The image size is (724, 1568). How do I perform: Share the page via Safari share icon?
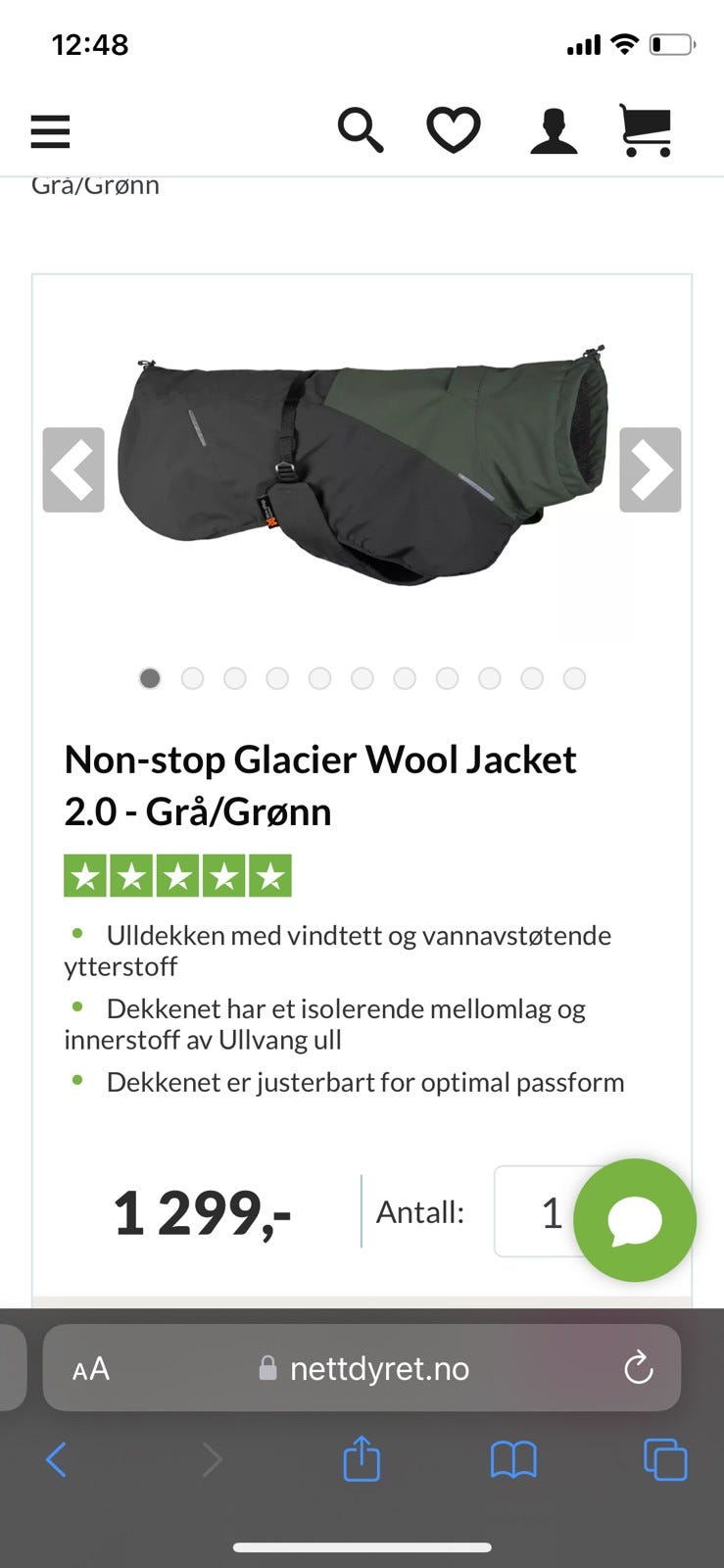point(362,1459)
